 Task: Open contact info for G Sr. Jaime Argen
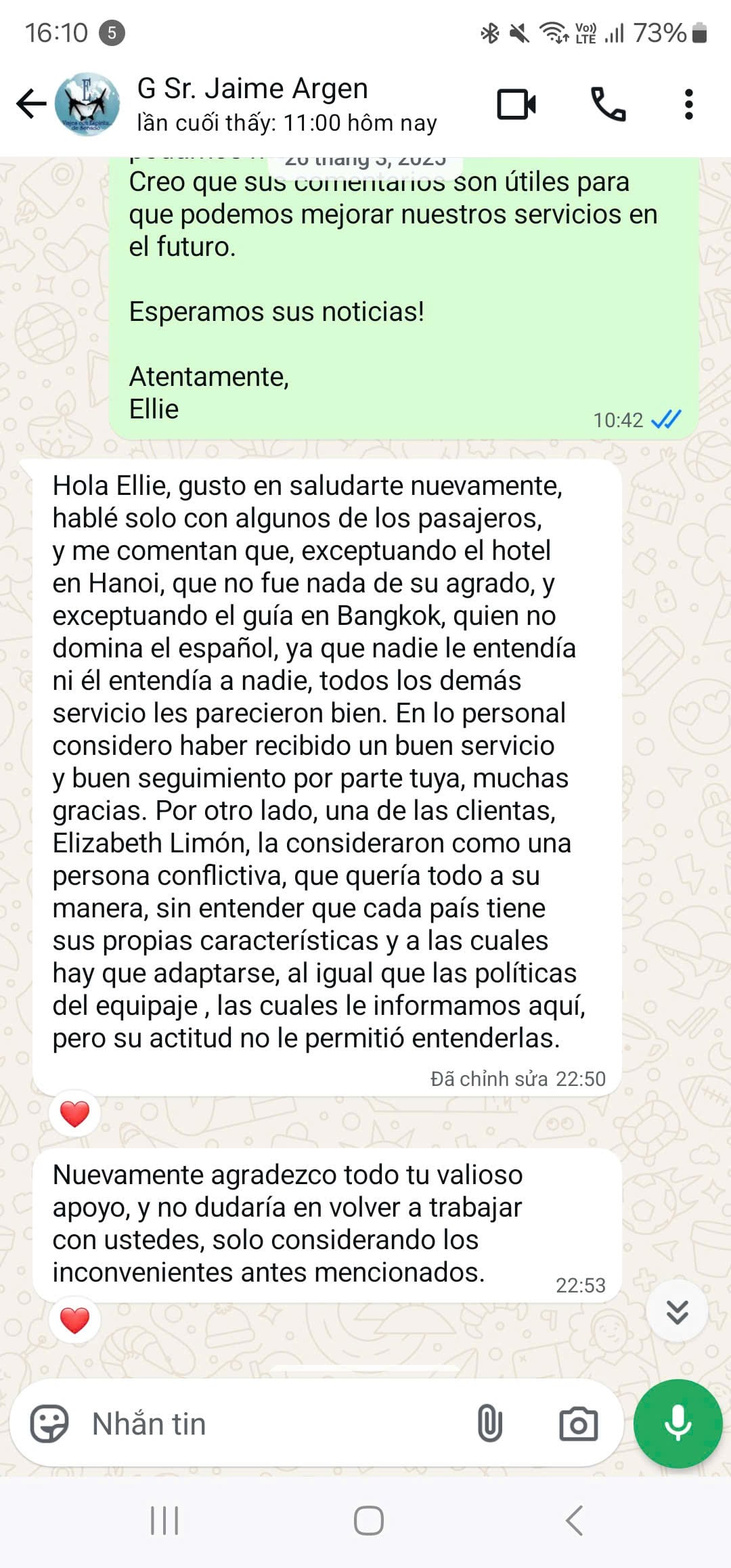(x=284, y=104)
